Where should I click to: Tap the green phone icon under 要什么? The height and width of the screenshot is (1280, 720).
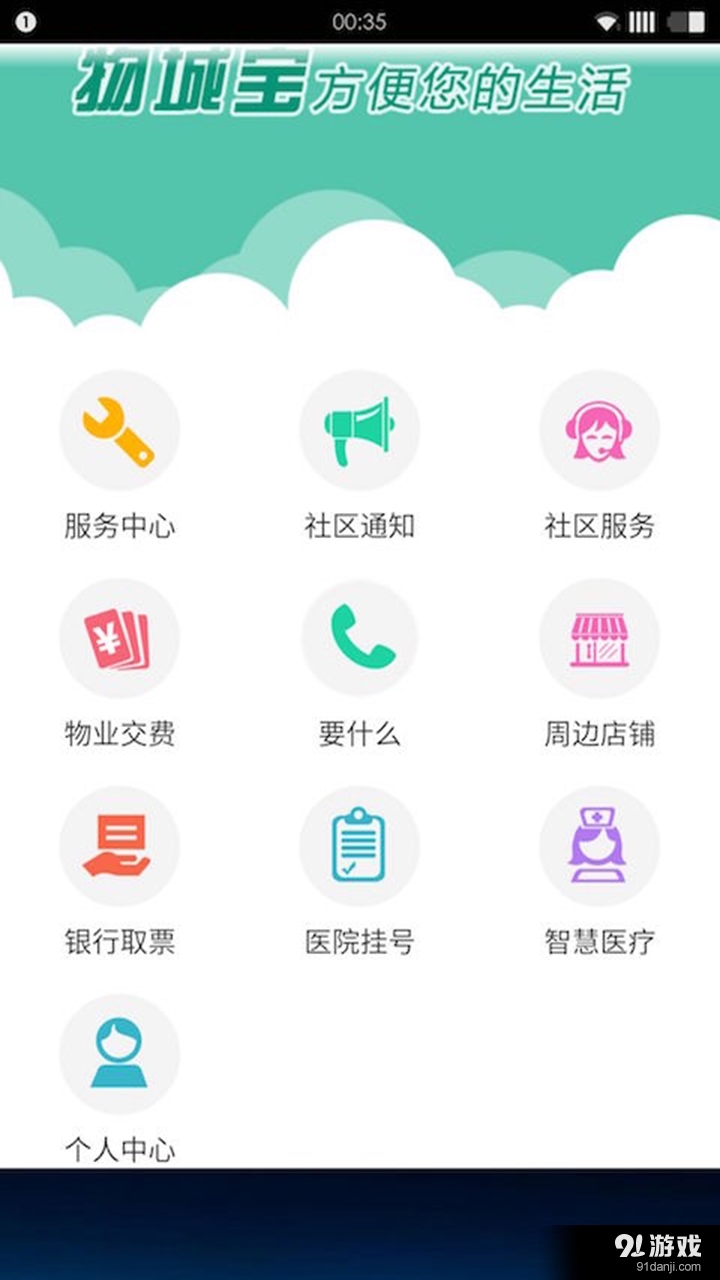click(x=360, y=637)
